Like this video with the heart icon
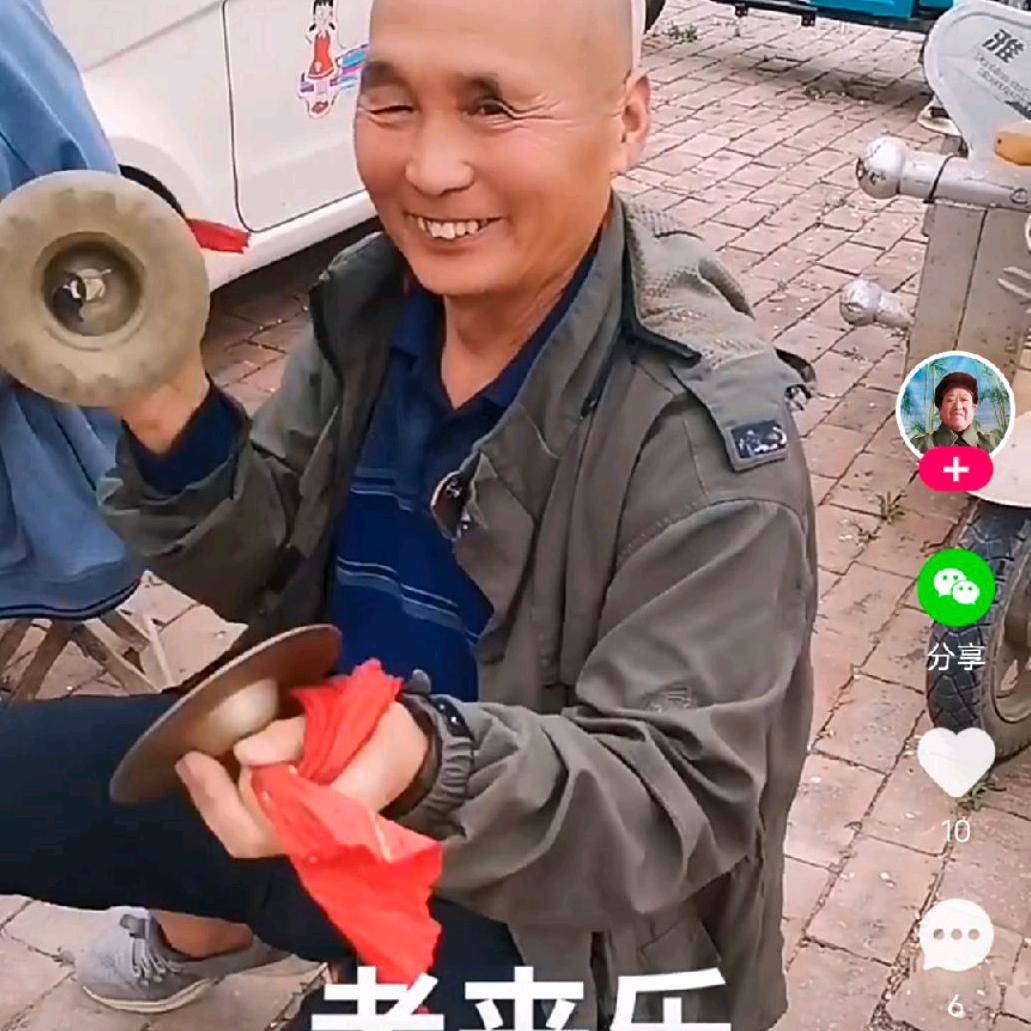1031x1031 pixels. tap(955, 760)
